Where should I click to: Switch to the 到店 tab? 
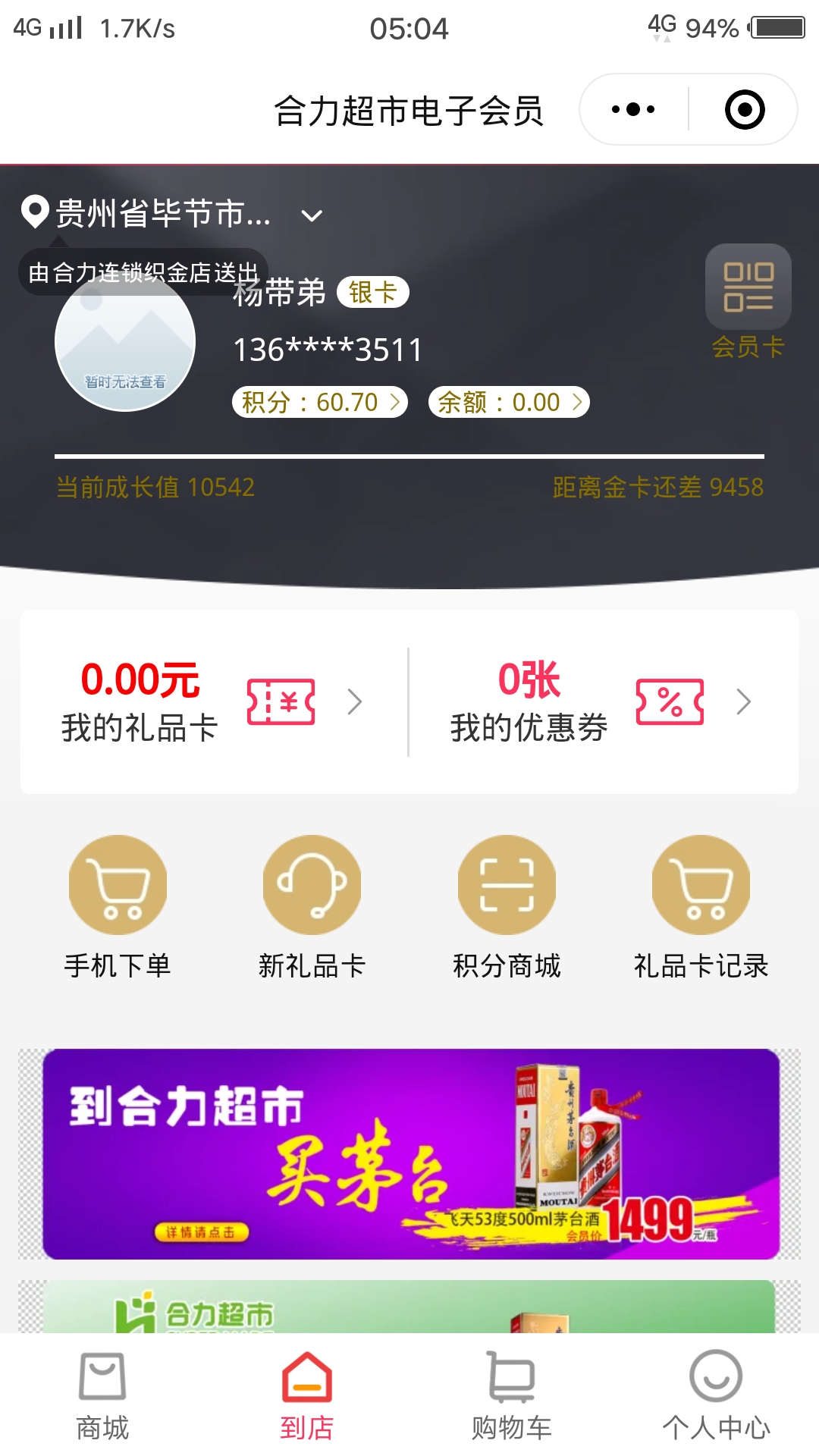point(307,1397)
